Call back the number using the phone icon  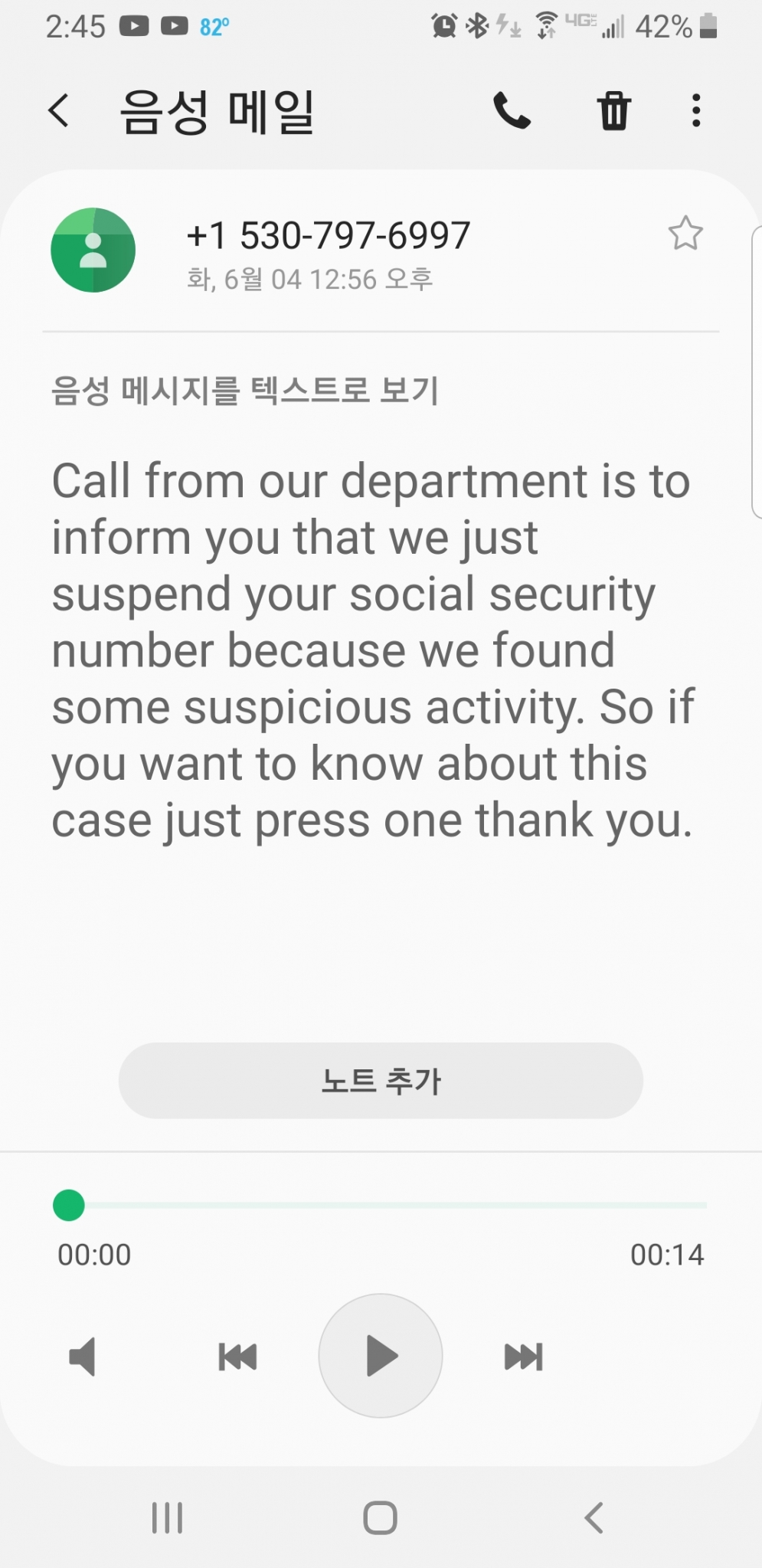pos(514,110)
